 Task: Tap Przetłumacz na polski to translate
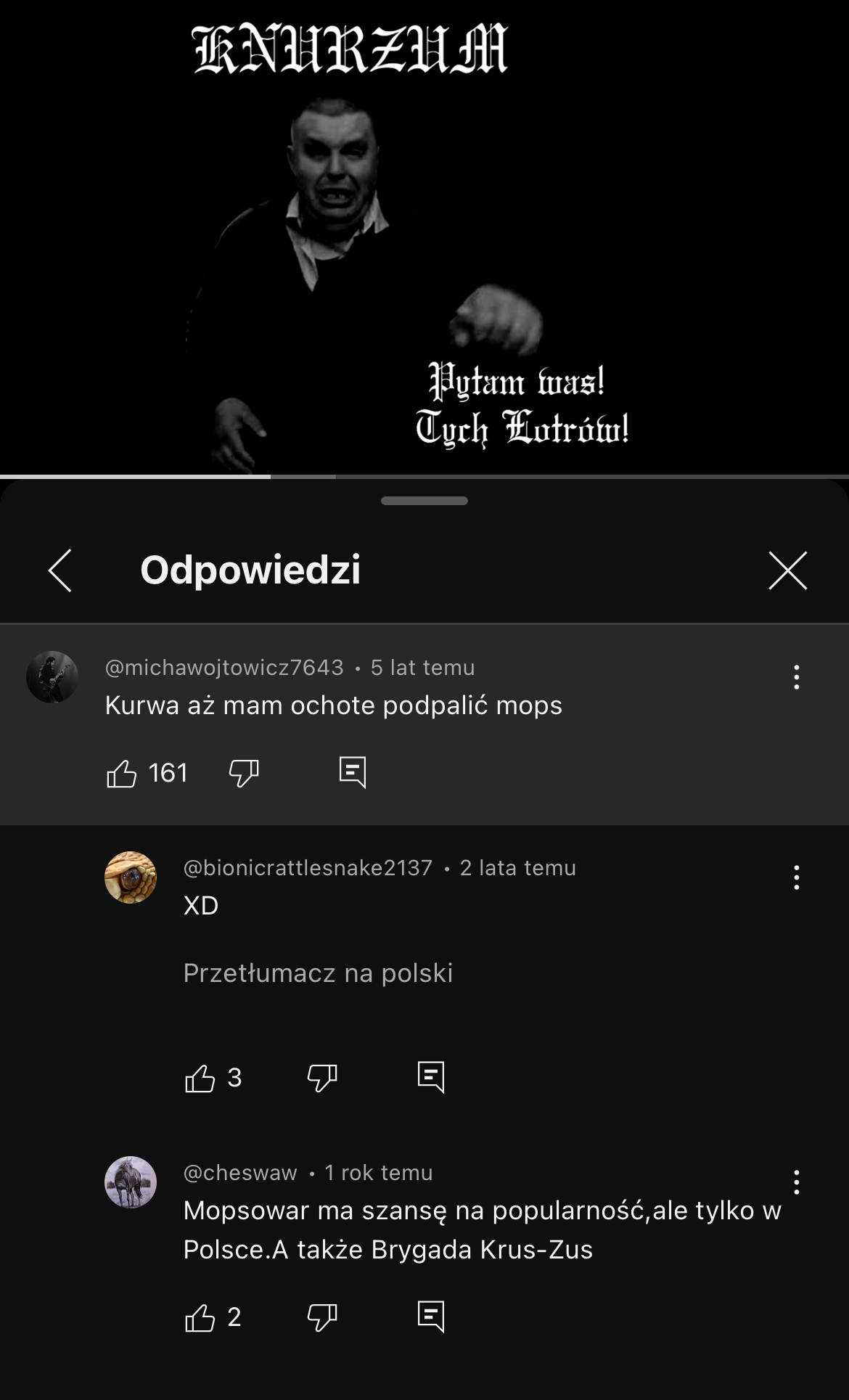(x=318, y=973)
